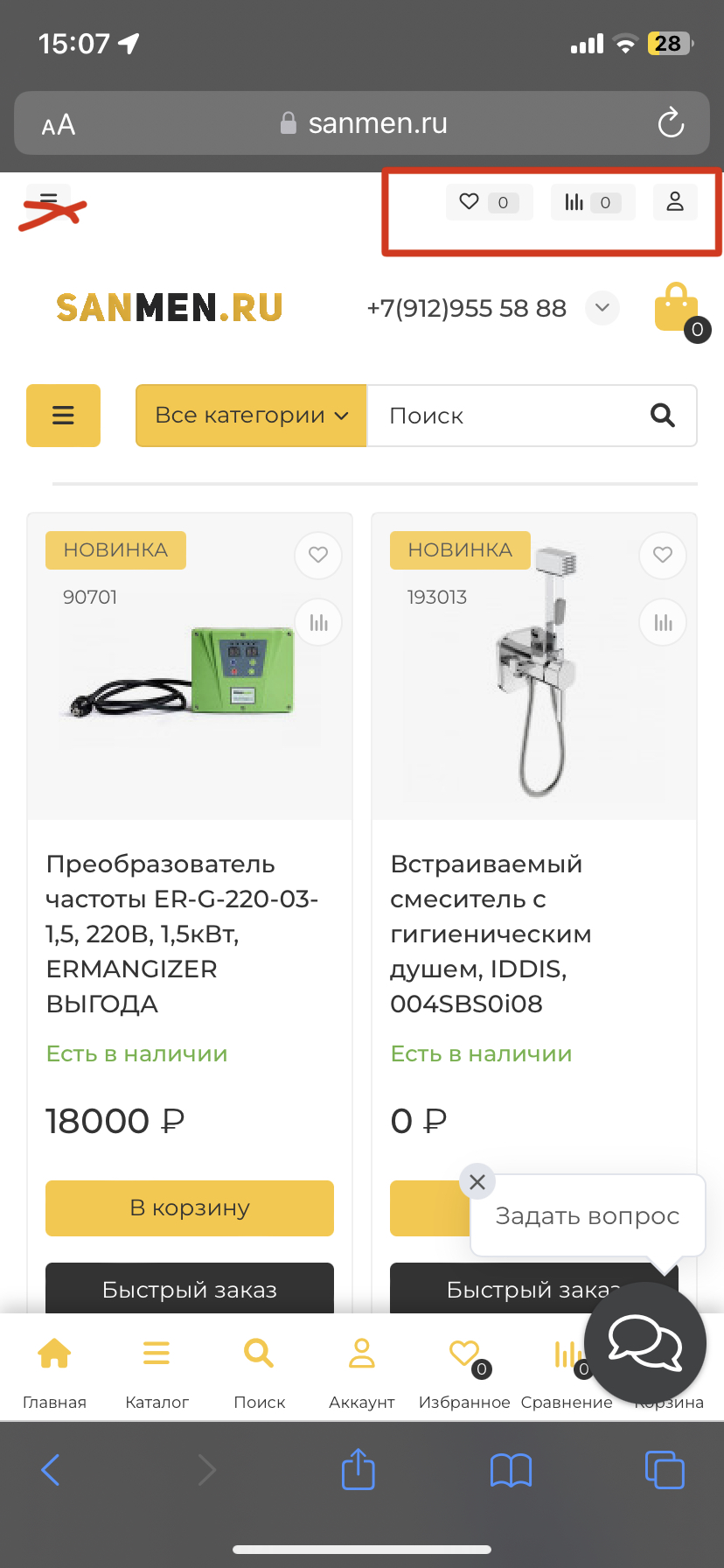
Task: Tap Быстрый заказ for the ERMANGIZER converter
Action: coord(190,1289)
